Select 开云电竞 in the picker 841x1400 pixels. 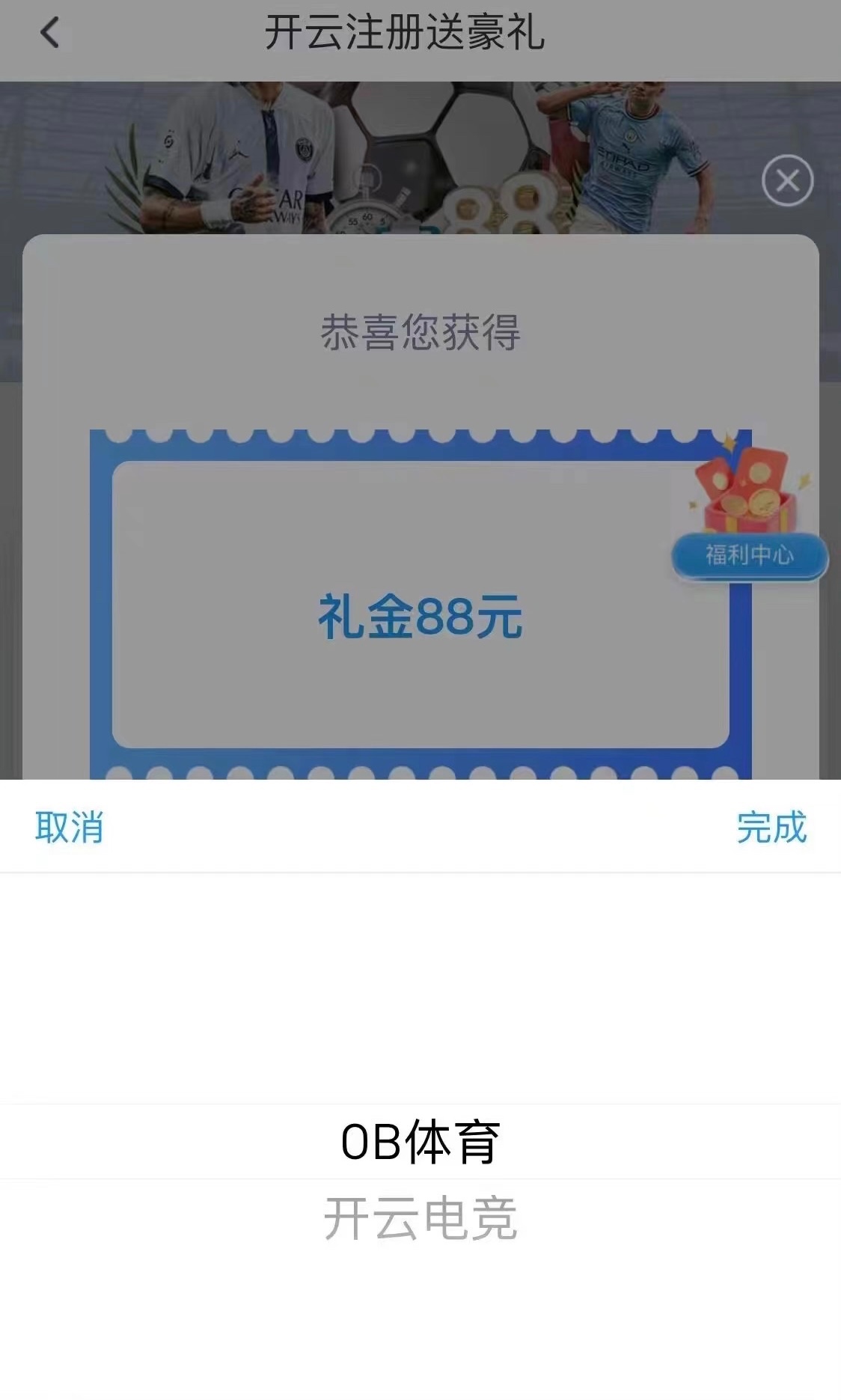420,1218
